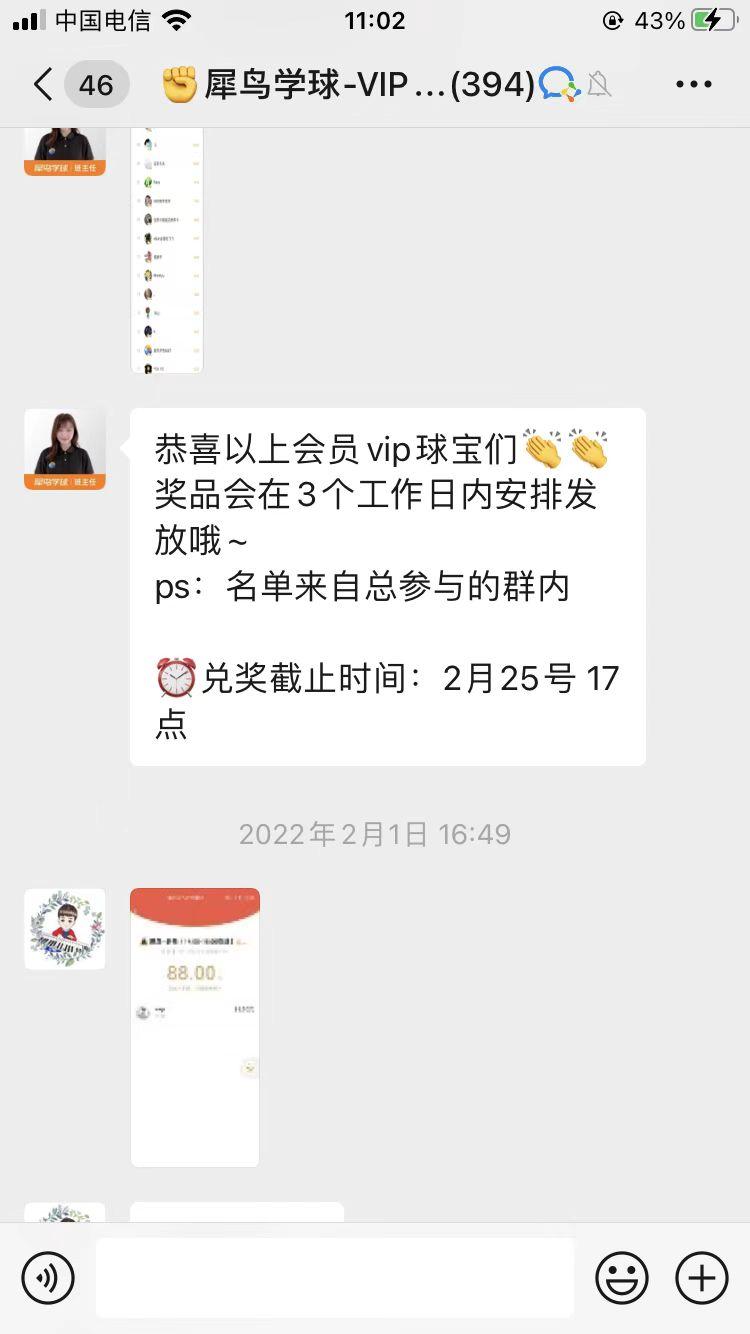Switch to voice message input
The image size is (750, 1334).
point(48,1277)
